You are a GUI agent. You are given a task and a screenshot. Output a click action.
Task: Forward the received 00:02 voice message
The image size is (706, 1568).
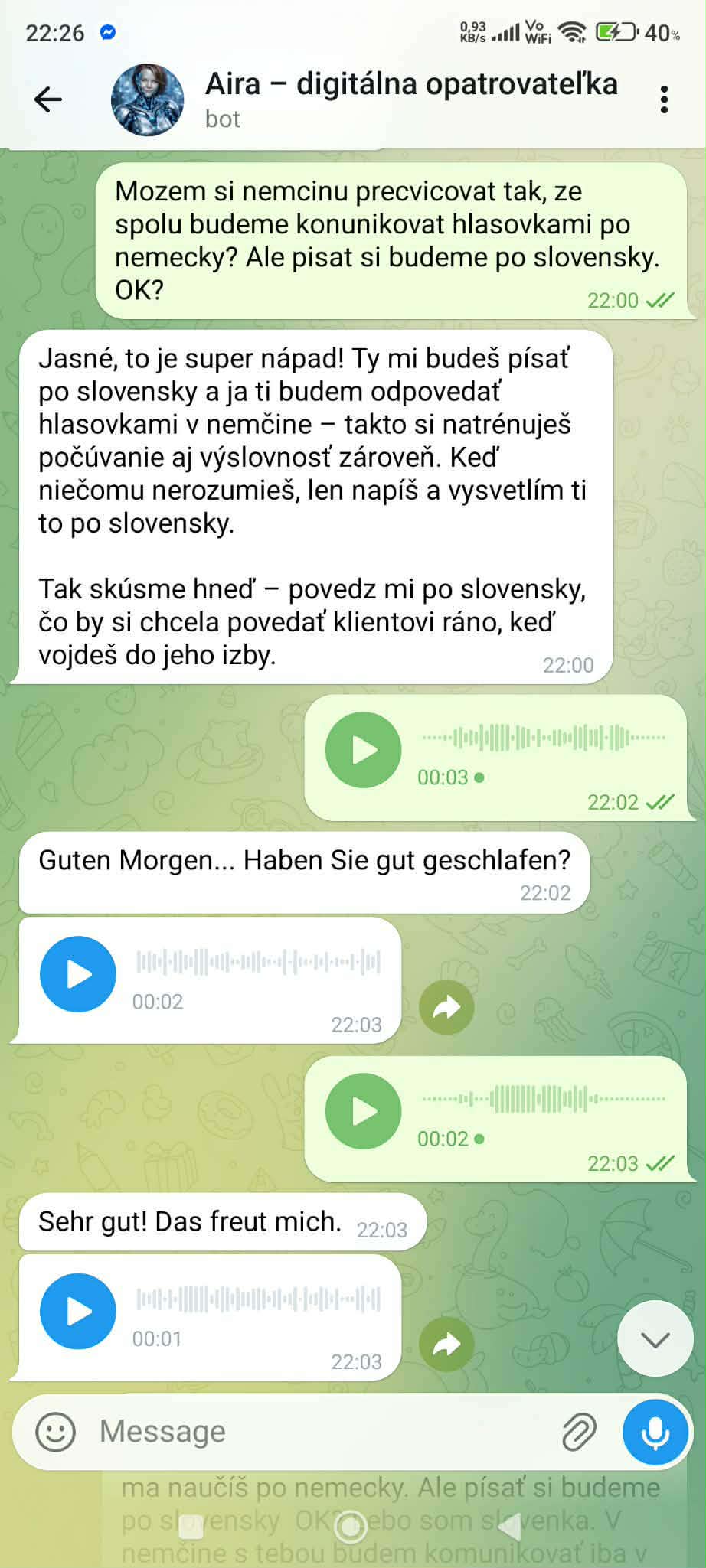pos(446,1007)
